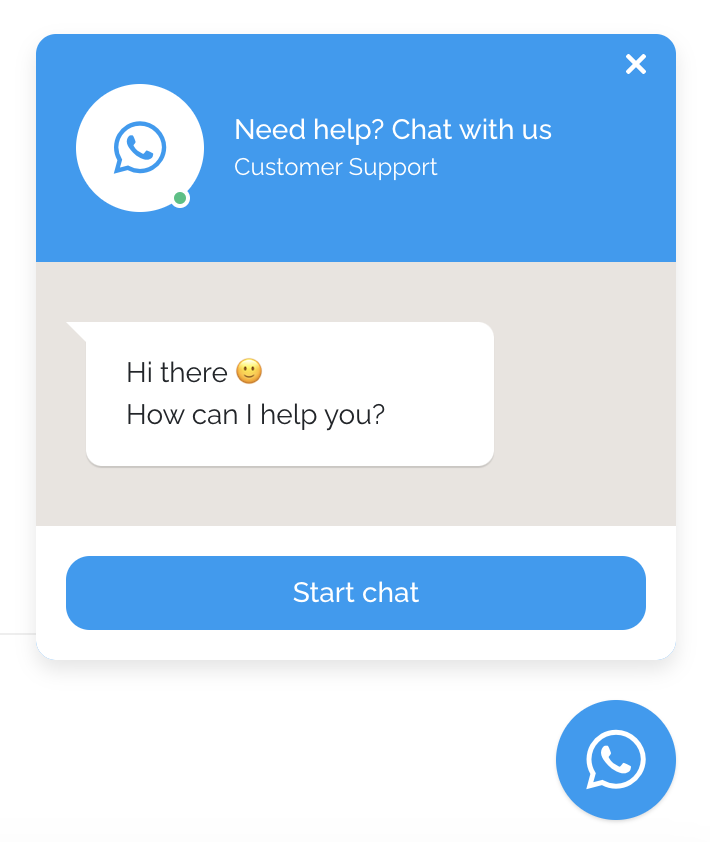Close the chat support popup
The image size is (710, 842).
point(636,65)
